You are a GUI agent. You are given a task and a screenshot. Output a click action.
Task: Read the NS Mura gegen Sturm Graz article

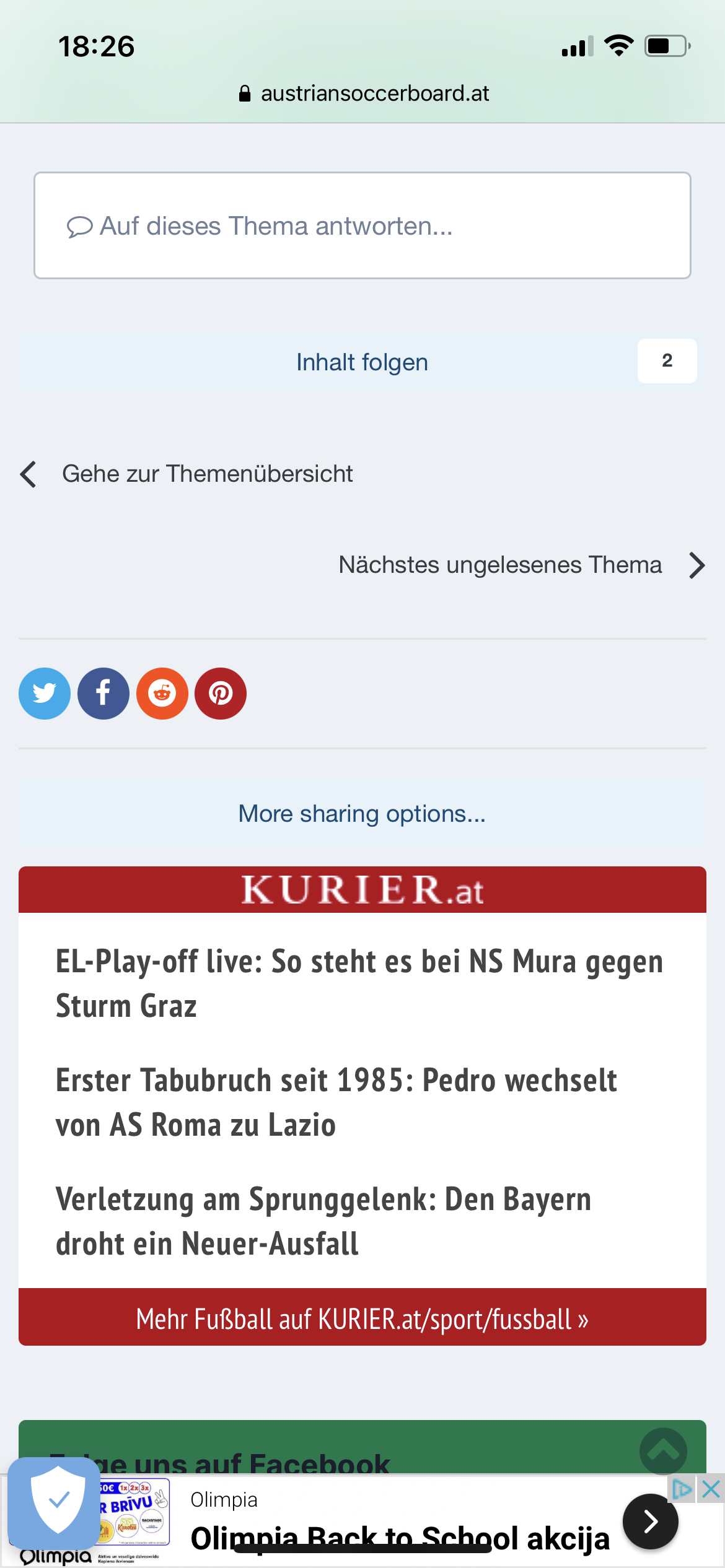coord(359,983)
